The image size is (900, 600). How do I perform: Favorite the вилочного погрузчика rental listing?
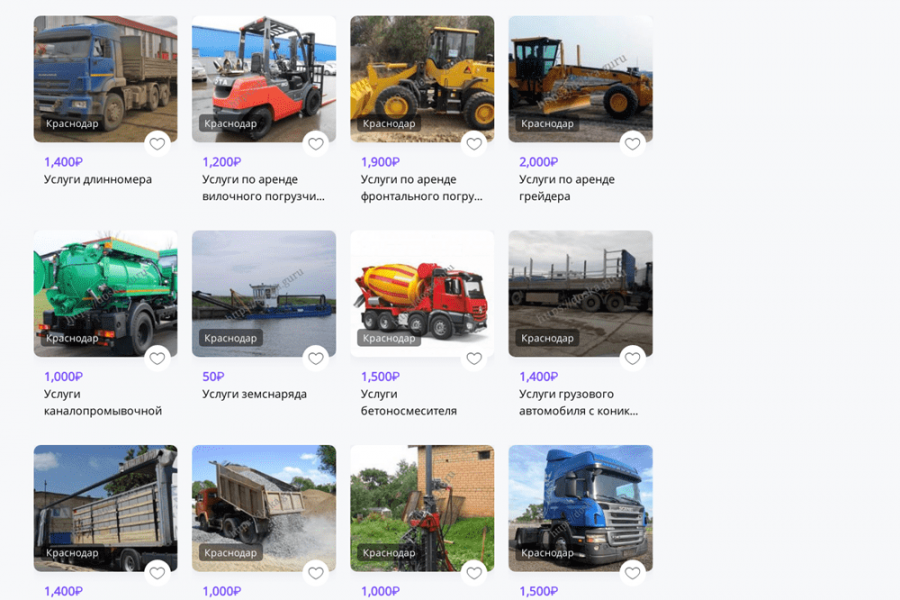(315, 144)
